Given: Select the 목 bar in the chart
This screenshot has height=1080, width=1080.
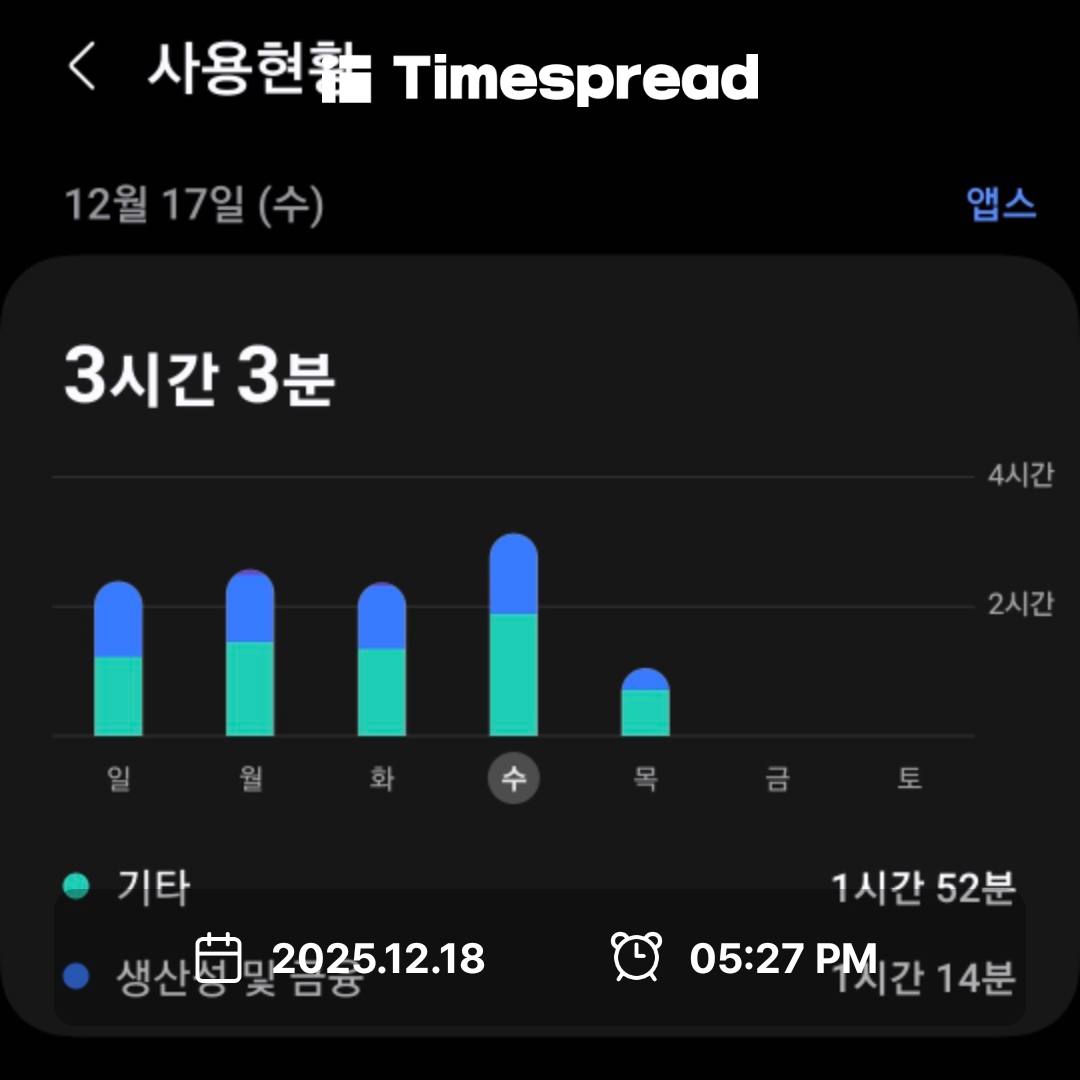Looking at the screenshot, I should coord(645,703).
